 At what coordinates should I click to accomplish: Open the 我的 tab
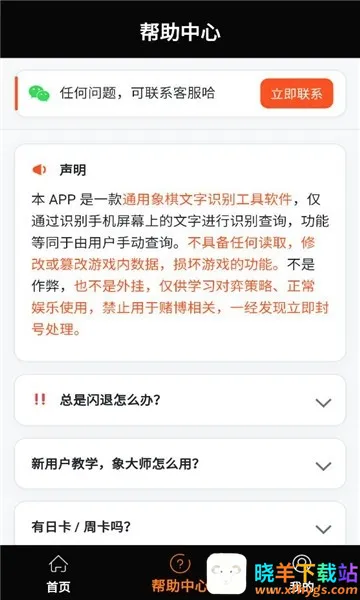point(301,574)
